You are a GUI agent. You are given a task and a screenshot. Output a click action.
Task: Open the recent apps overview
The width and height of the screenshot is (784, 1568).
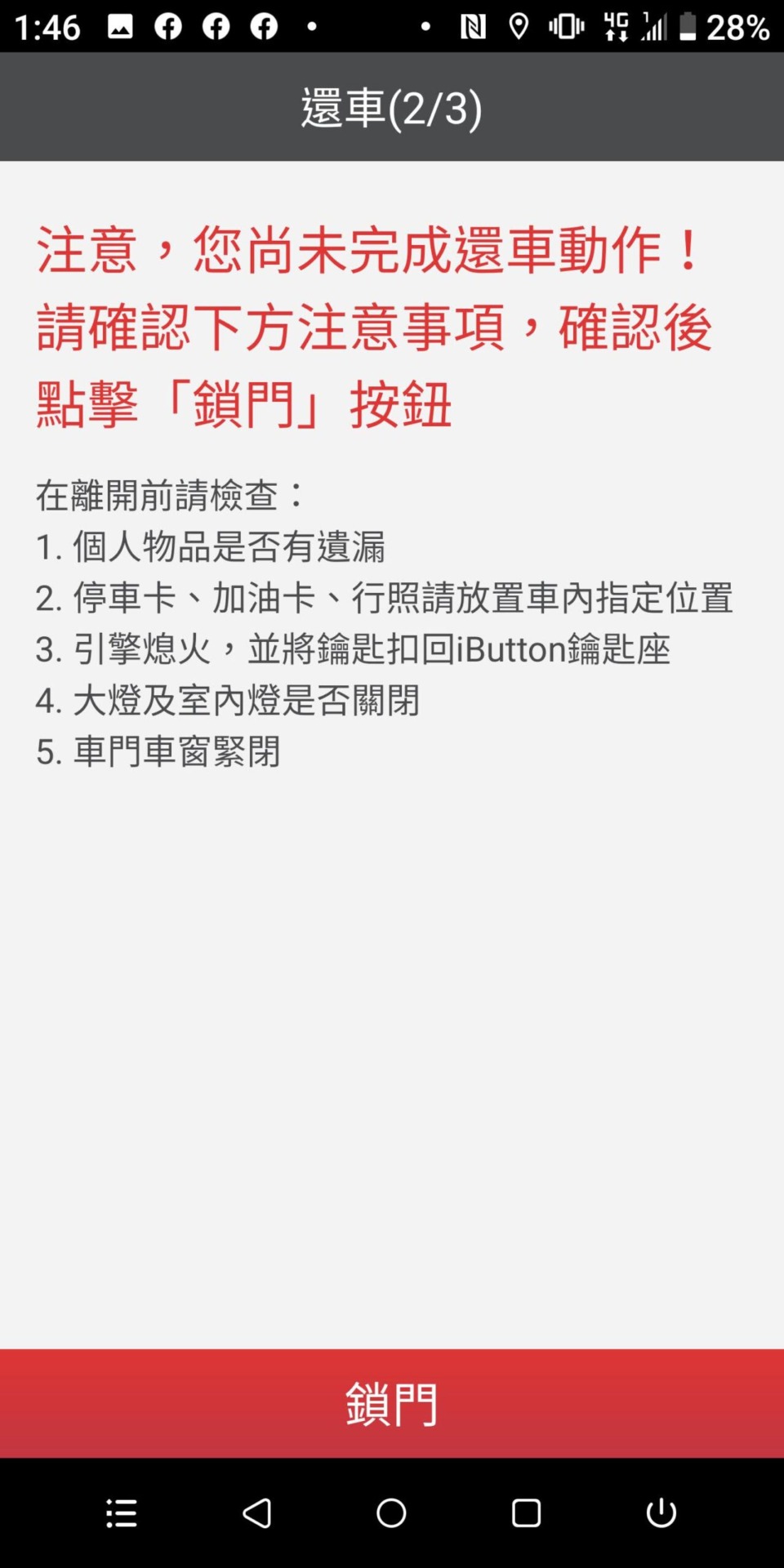[x=526, y=1512]
